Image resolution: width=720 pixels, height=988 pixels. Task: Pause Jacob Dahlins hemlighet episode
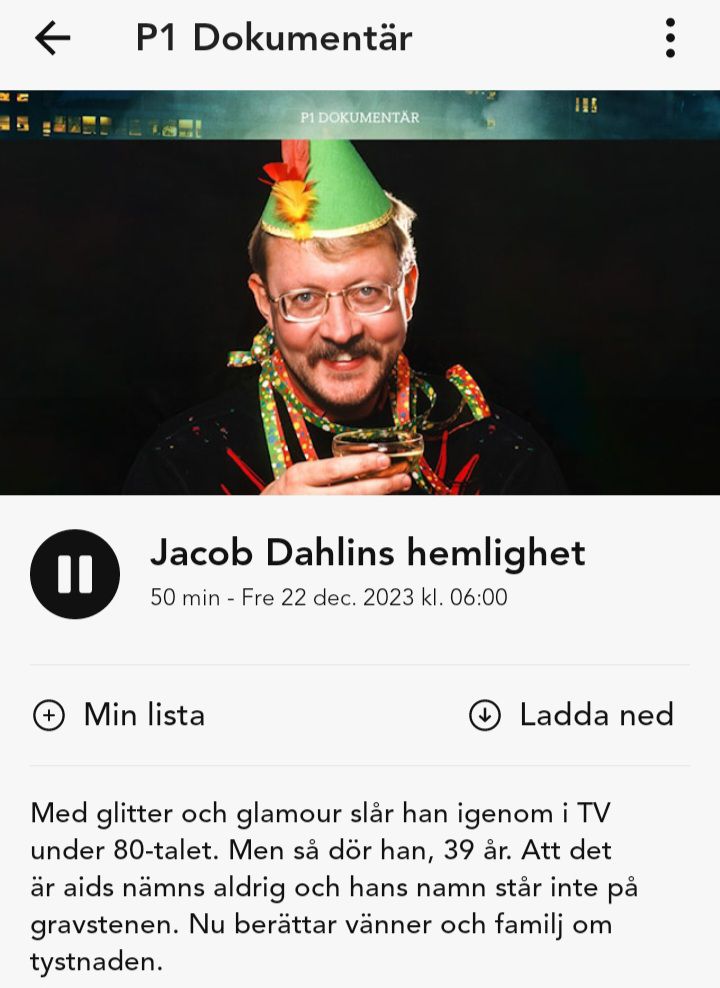pyautogui.click(x=75, y=574)
